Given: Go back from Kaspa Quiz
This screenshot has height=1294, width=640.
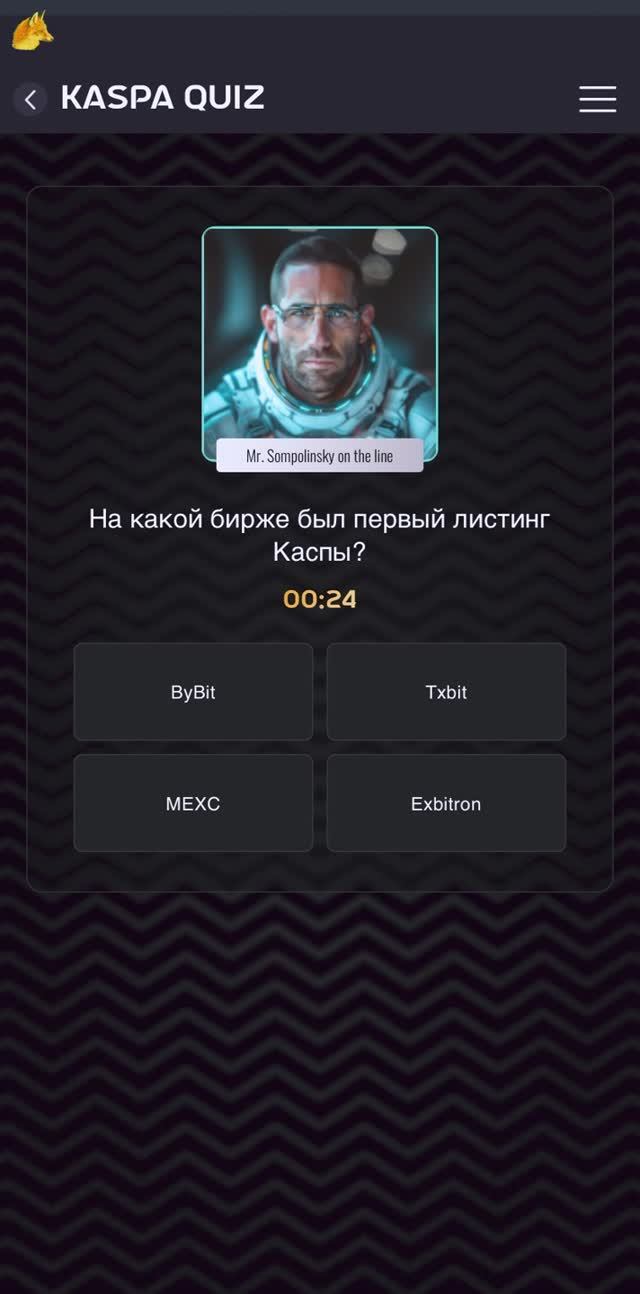Looking at the screenshot, I should tap(30, 99).
